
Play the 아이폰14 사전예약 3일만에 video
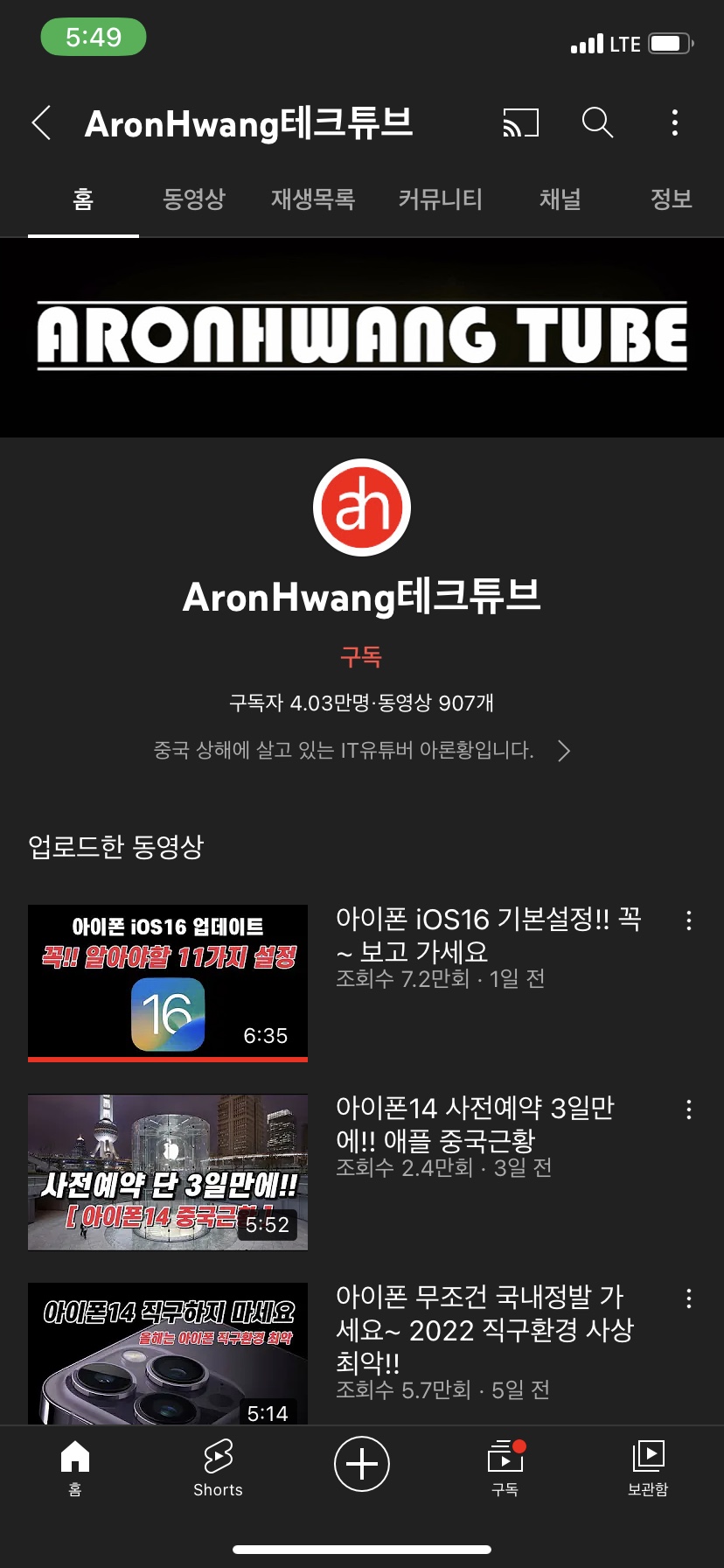(x=168, y=1172)
